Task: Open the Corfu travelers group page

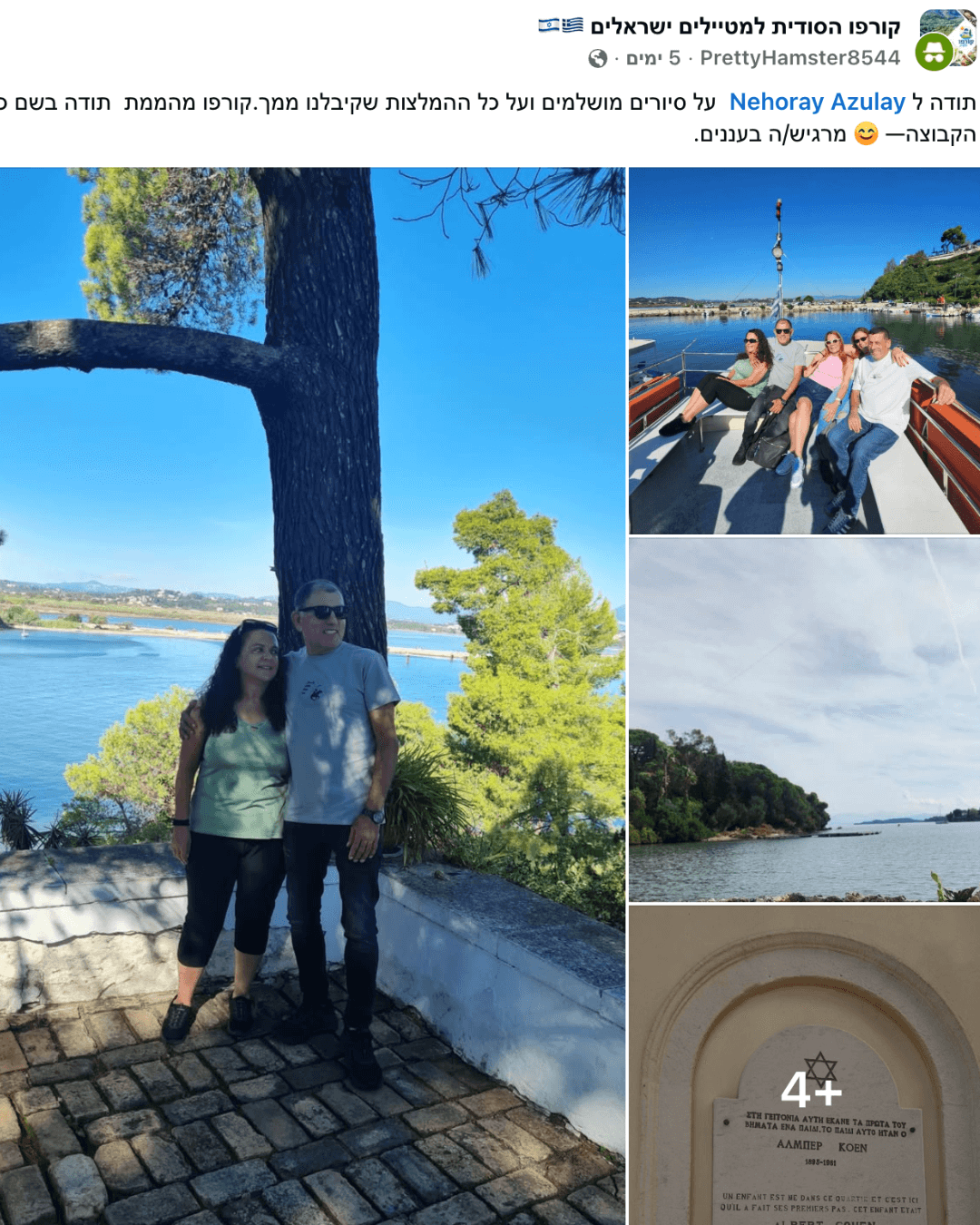Action: tap(744, 26)
